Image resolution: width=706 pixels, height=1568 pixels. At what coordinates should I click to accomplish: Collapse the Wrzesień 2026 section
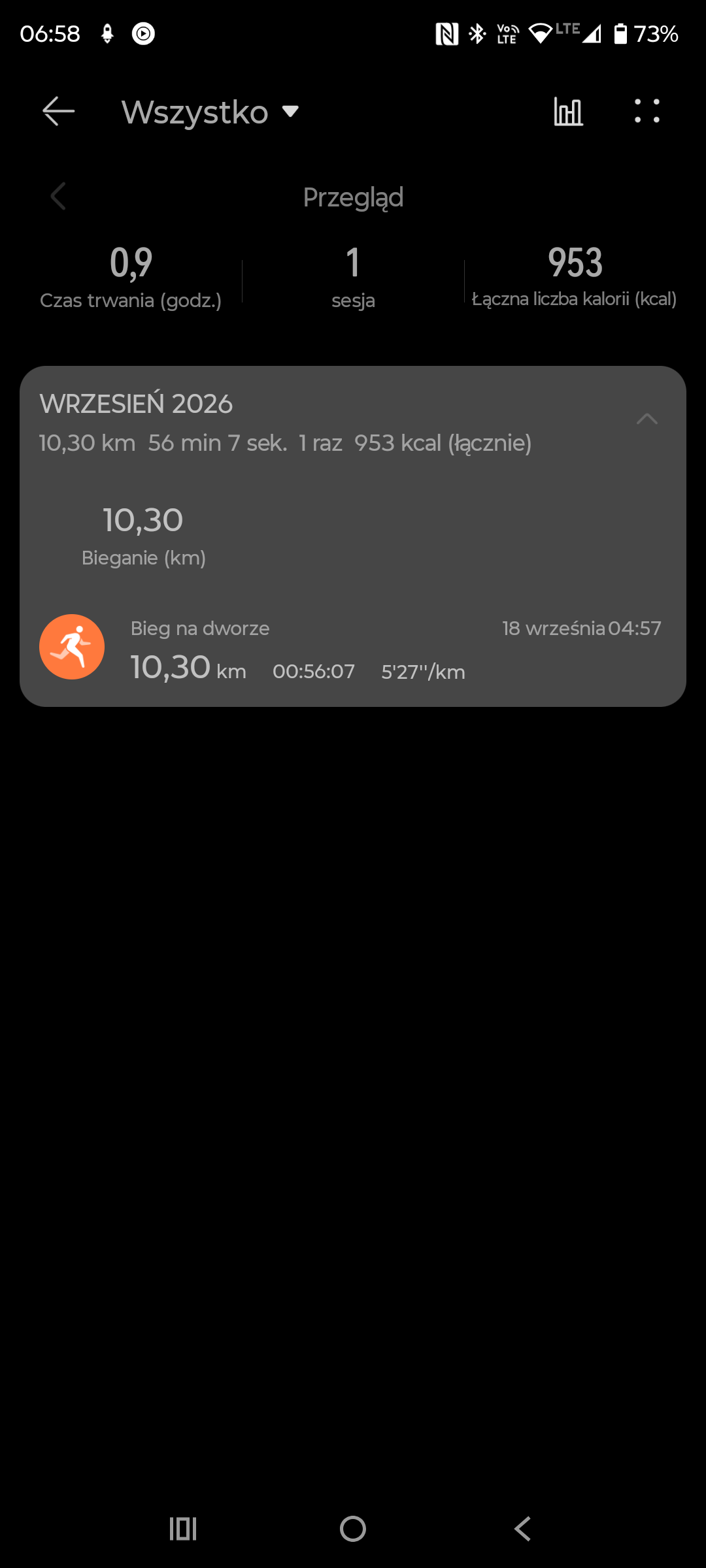647,419
